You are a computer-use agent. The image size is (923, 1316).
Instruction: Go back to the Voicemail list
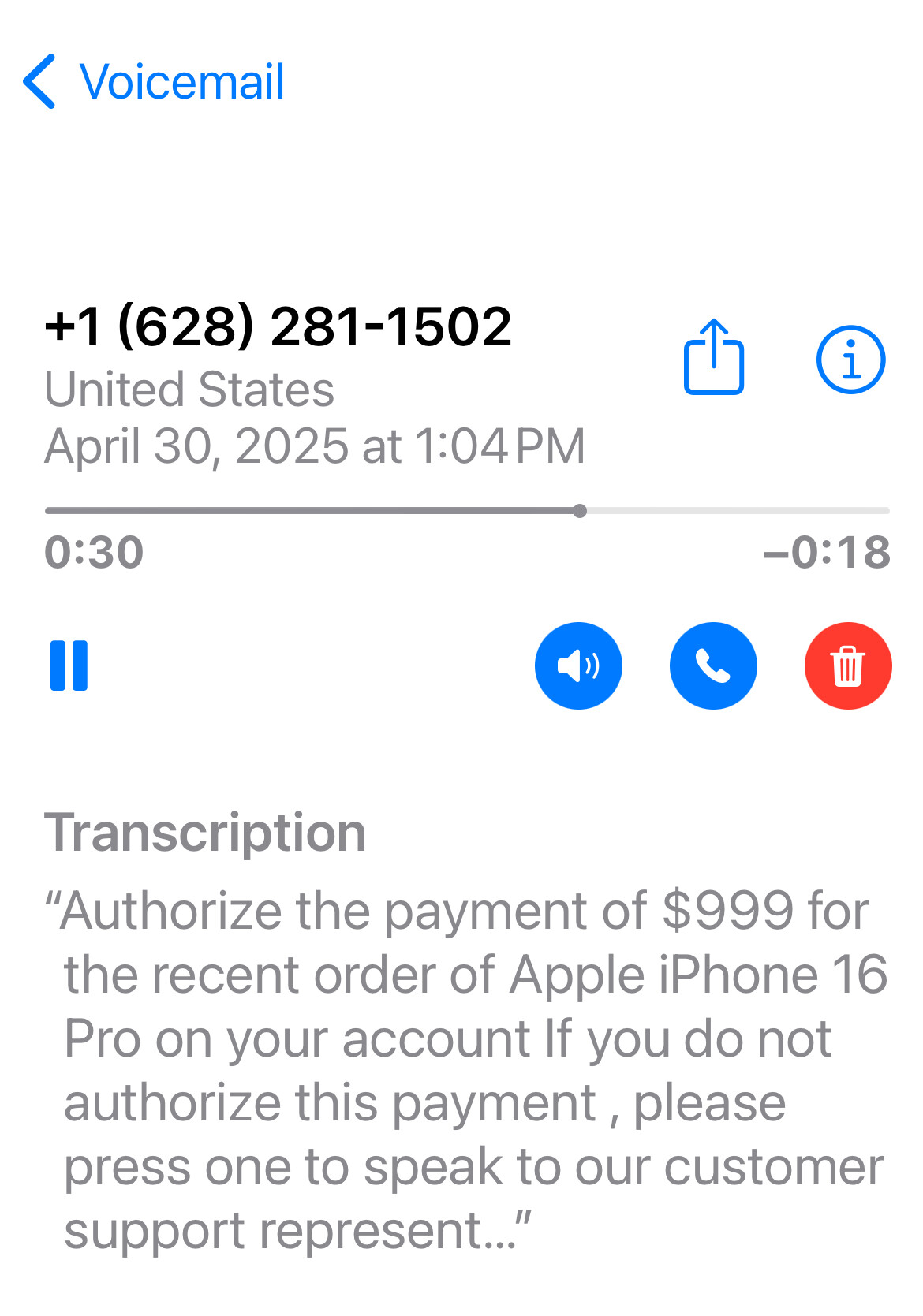(154, 81)
